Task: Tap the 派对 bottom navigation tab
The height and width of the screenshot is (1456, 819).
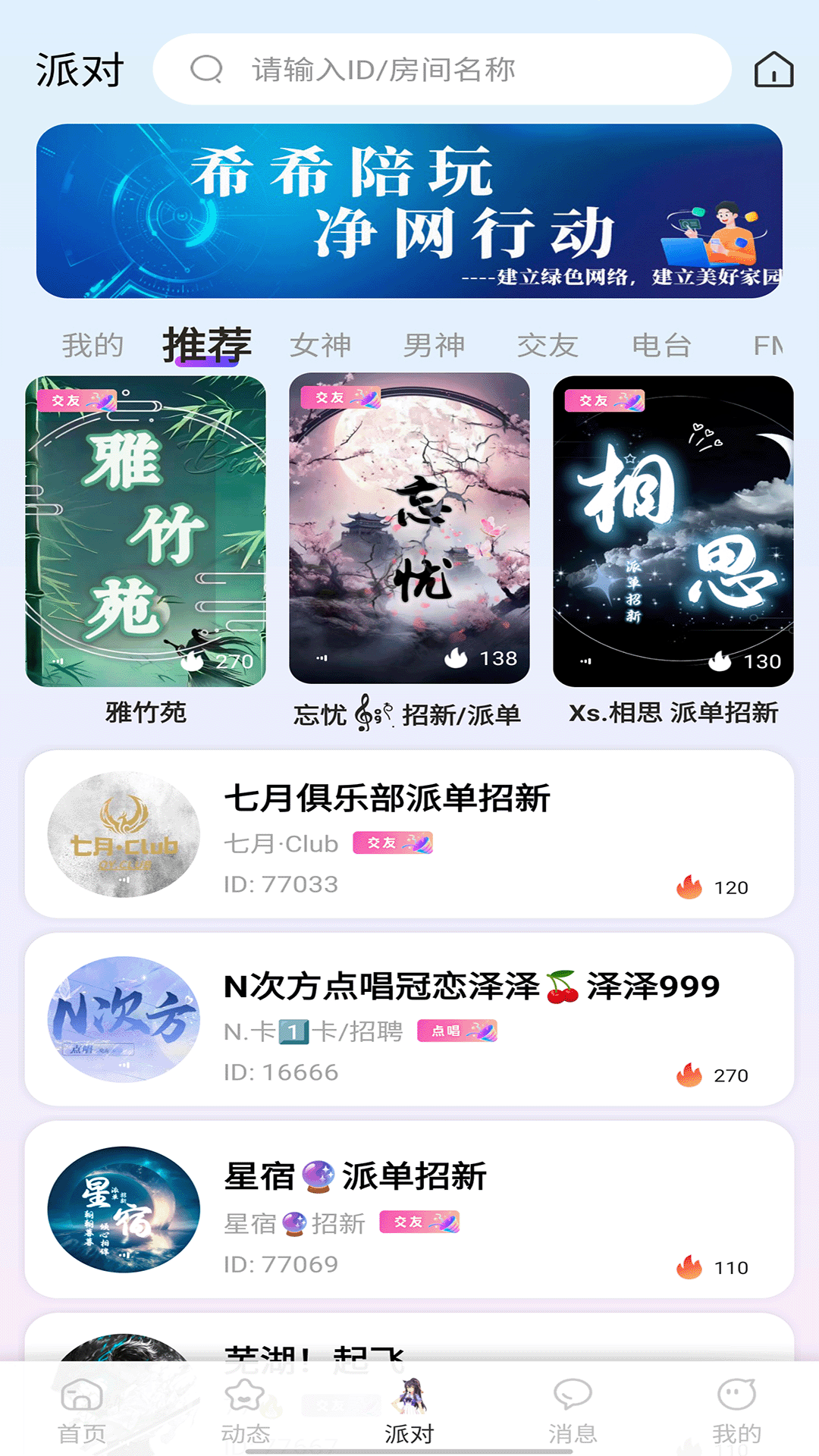Action: [409, 1410]
